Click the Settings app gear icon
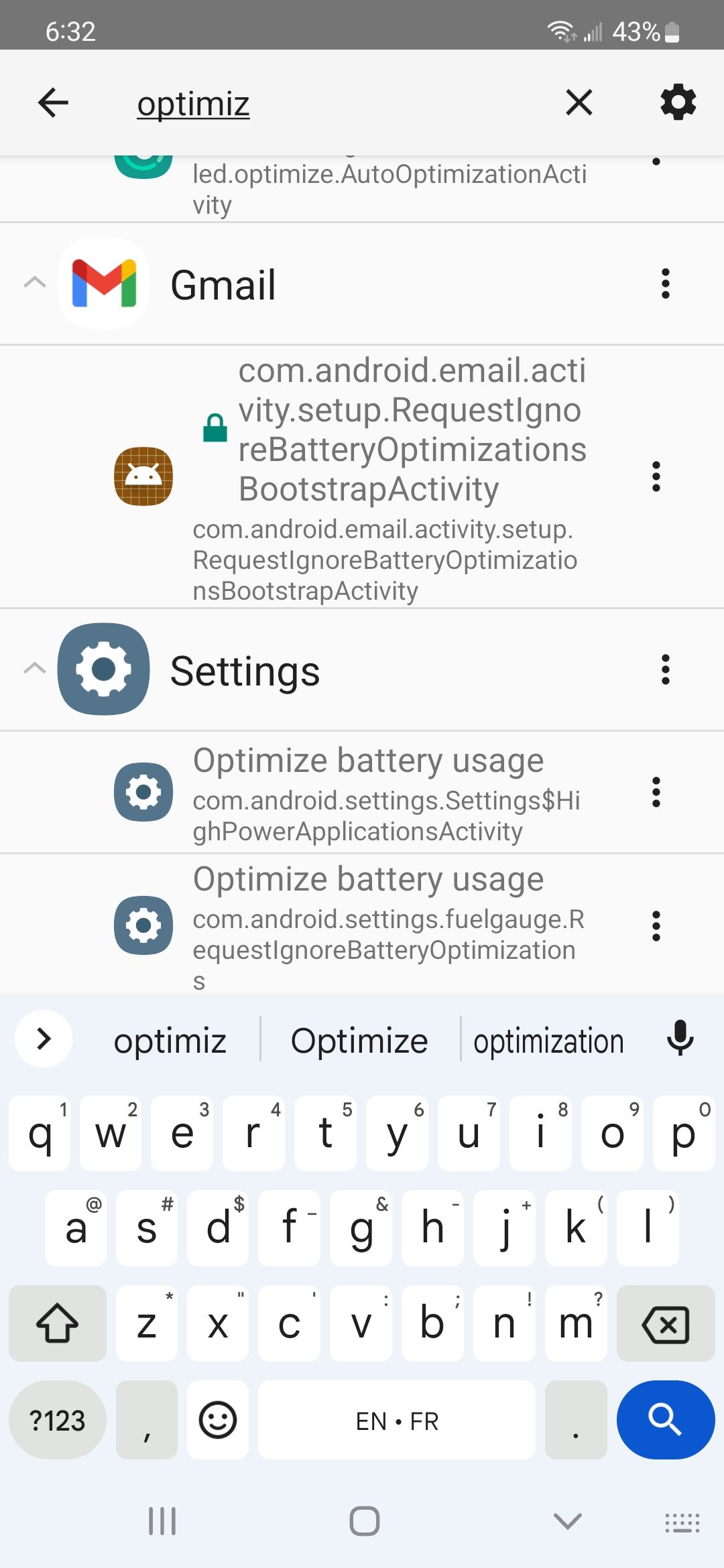 pyautogui.click(x=103, y=670)
